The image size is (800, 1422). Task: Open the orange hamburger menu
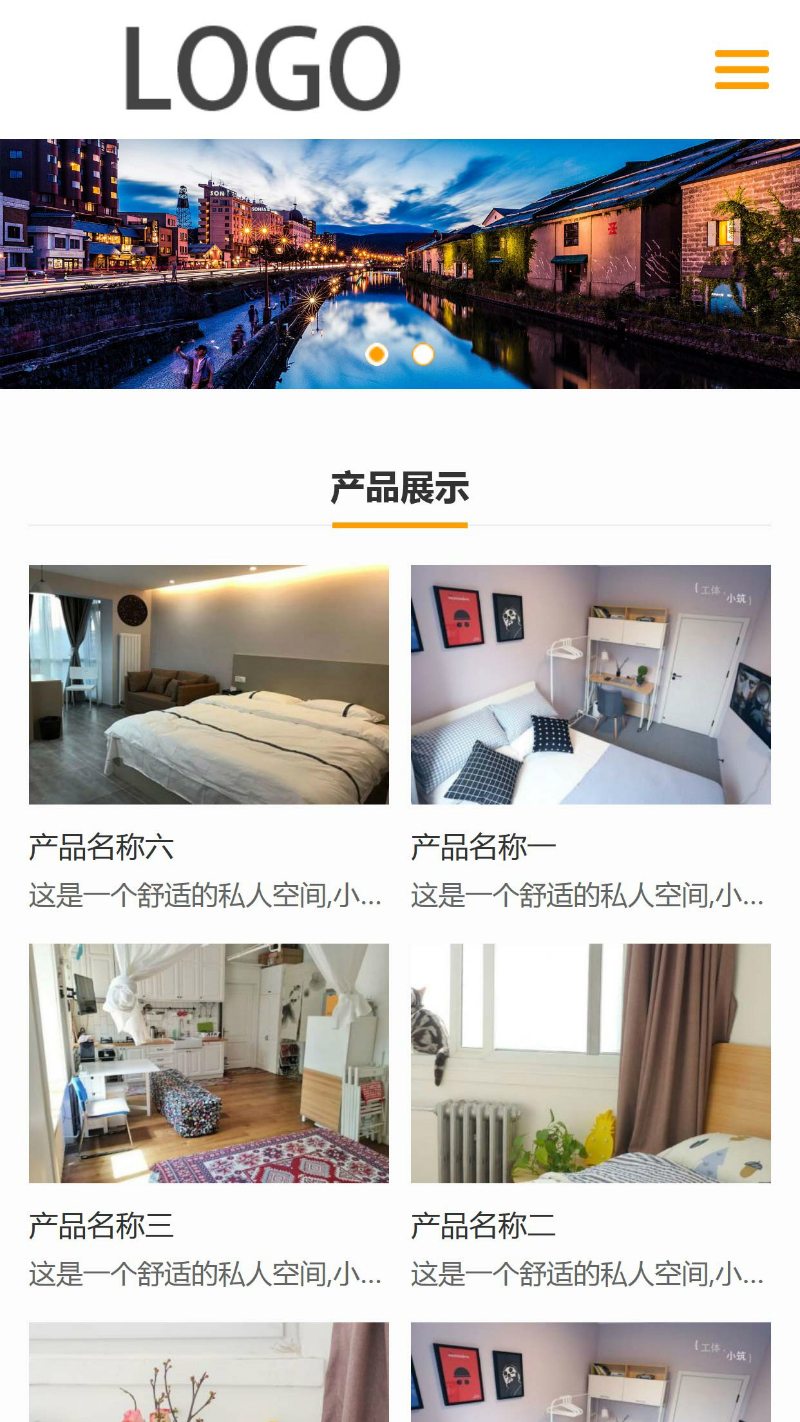pos(741,70)
